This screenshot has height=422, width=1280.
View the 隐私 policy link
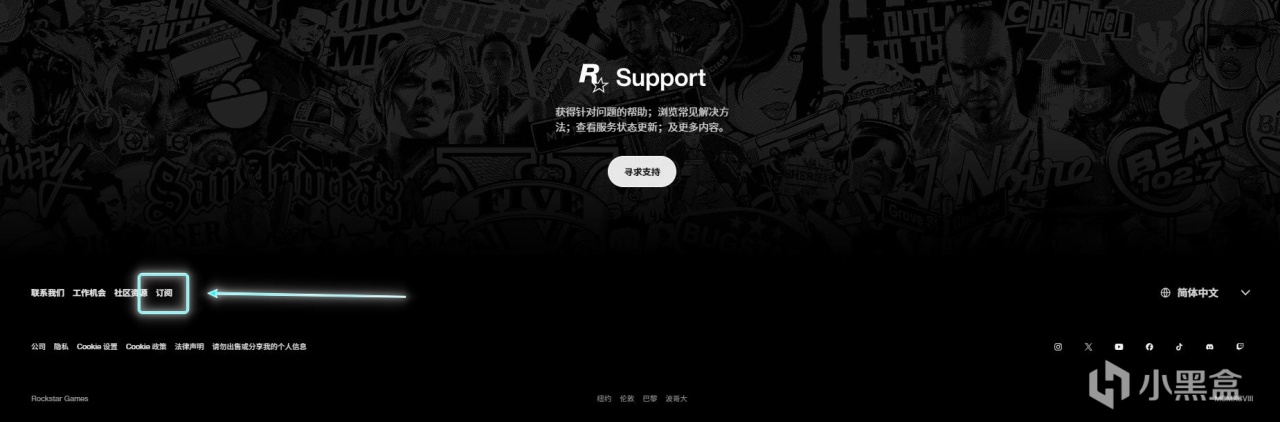coord(61,347)
